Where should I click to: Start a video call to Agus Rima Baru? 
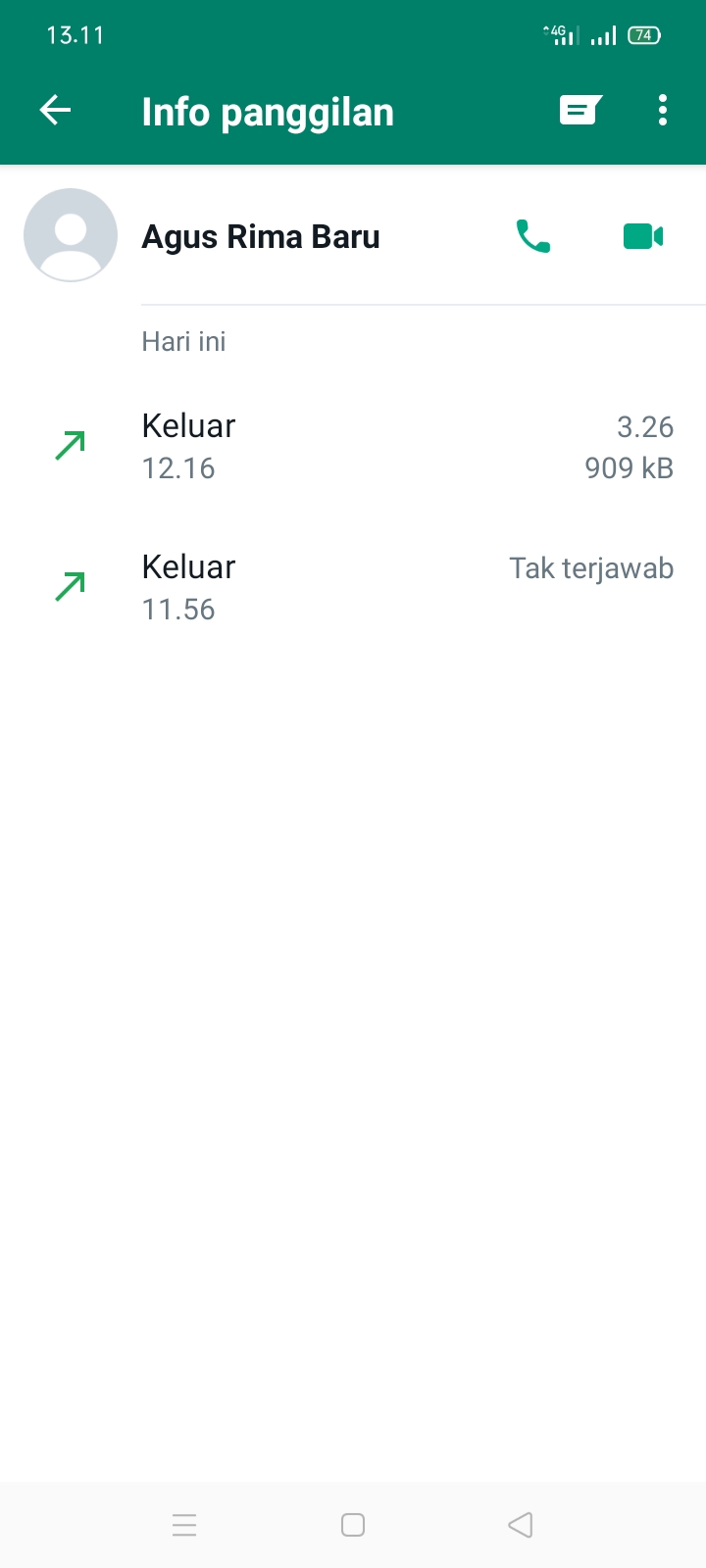[643, 236]
